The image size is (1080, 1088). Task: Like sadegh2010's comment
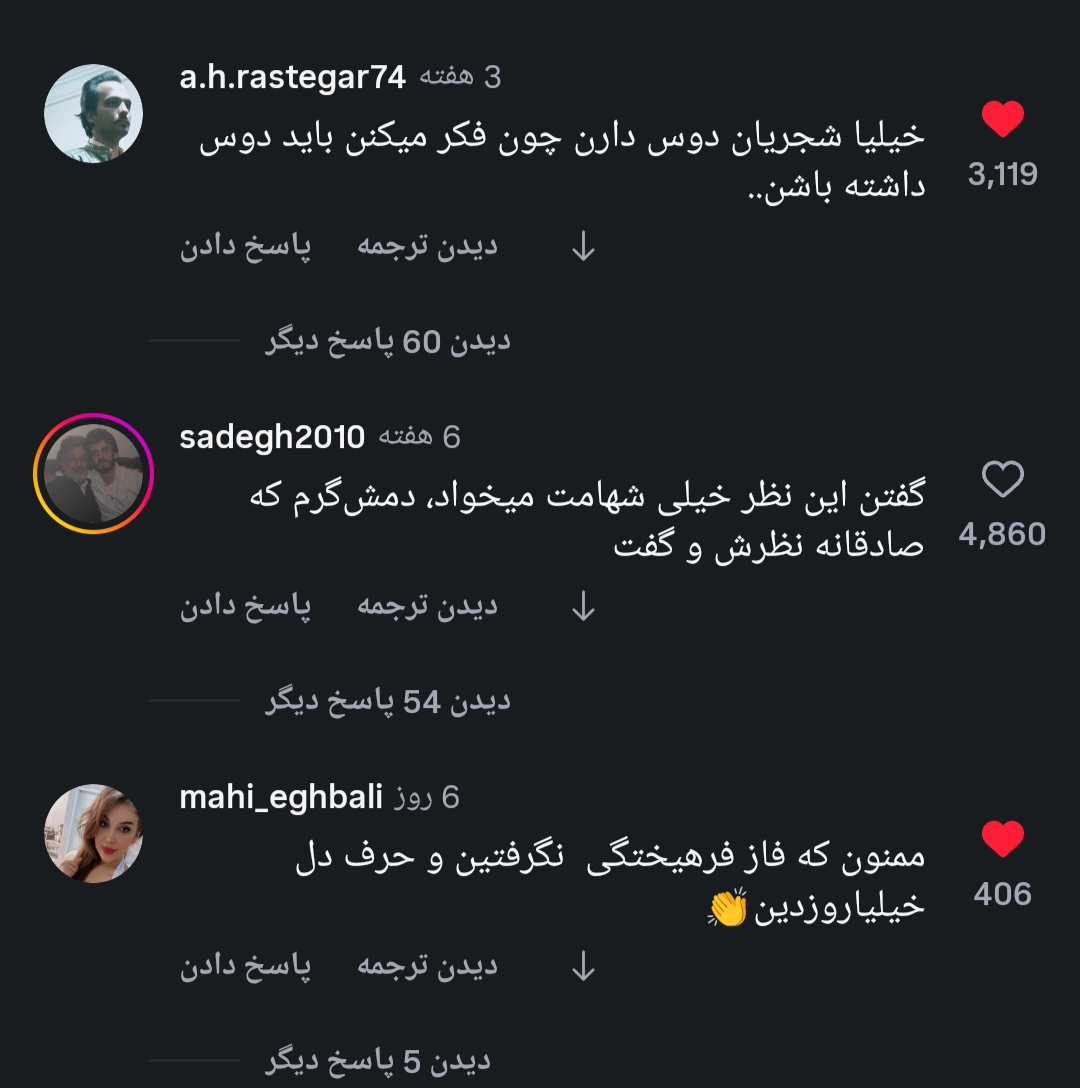pos(1003,480)
